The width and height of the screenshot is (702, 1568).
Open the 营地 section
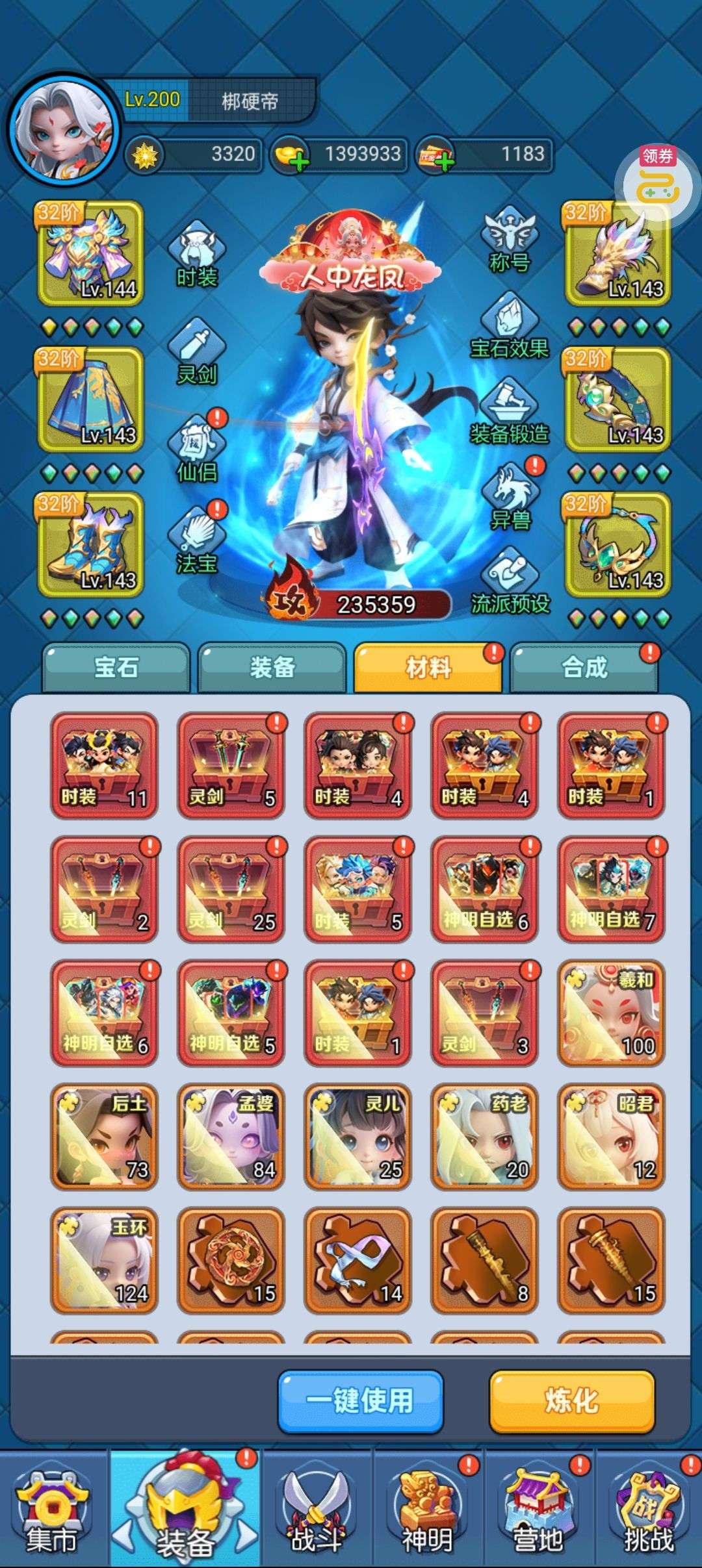point(538,1509)
